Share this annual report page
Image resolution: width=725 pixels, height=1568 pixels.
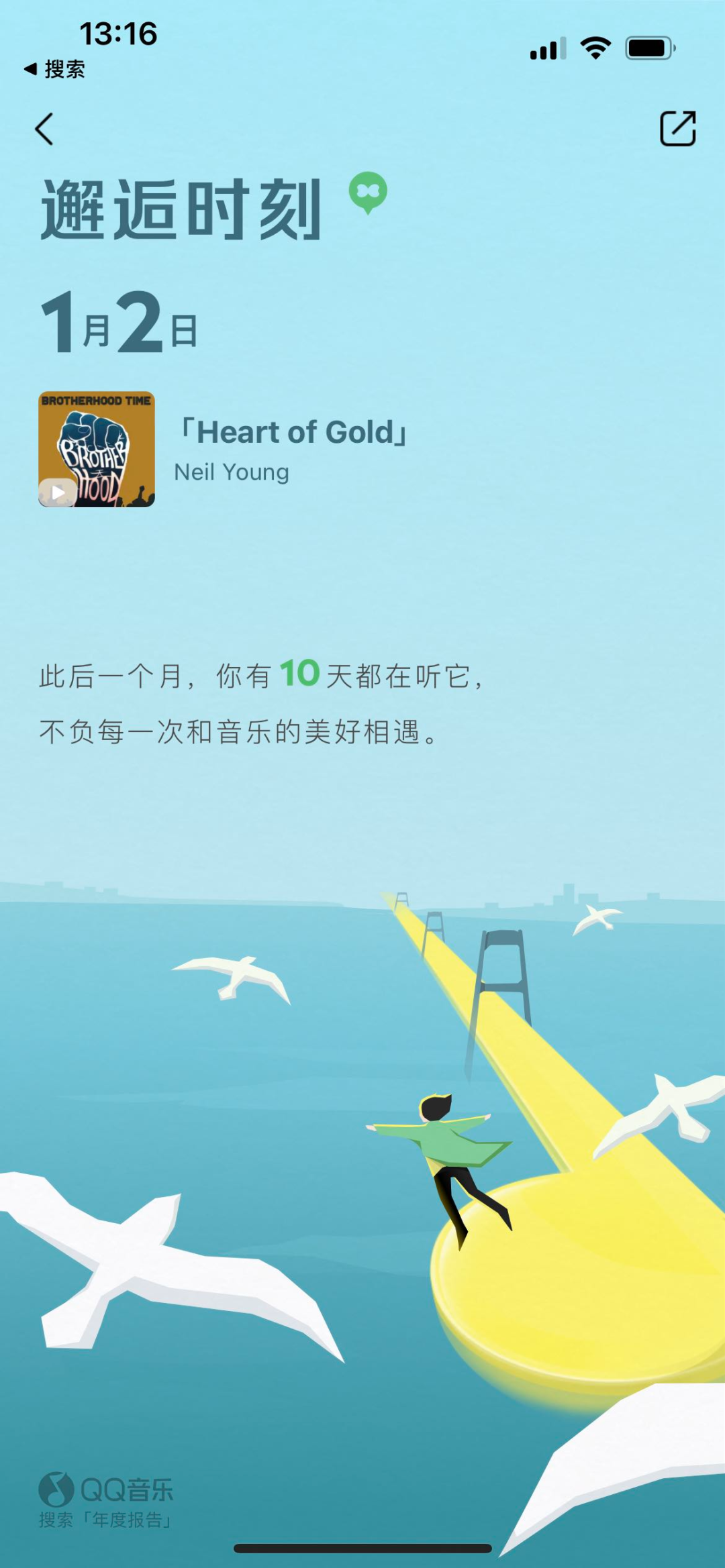(677, 128)
